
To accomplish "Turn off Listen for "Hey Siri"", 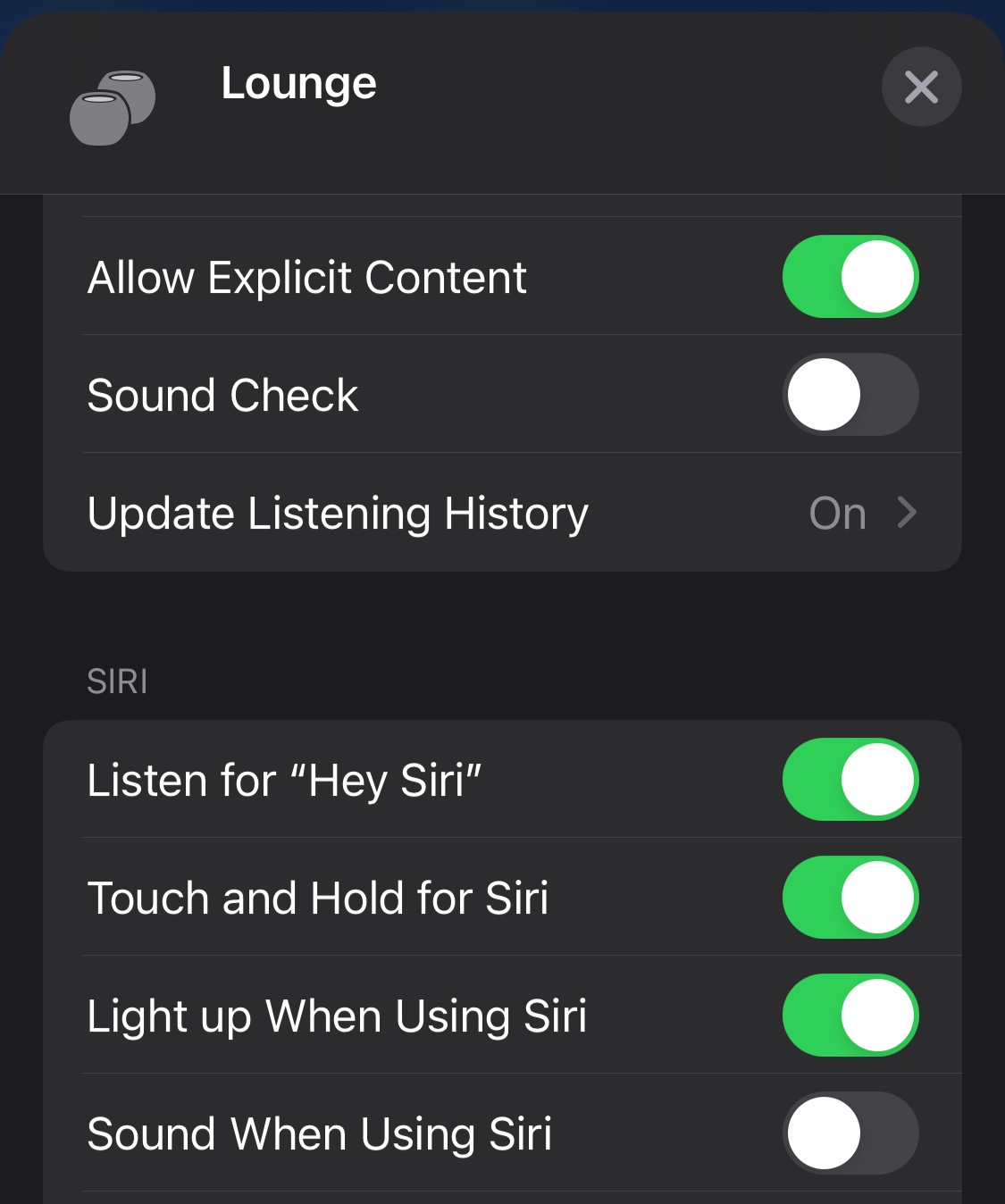I will pos(850,779).
